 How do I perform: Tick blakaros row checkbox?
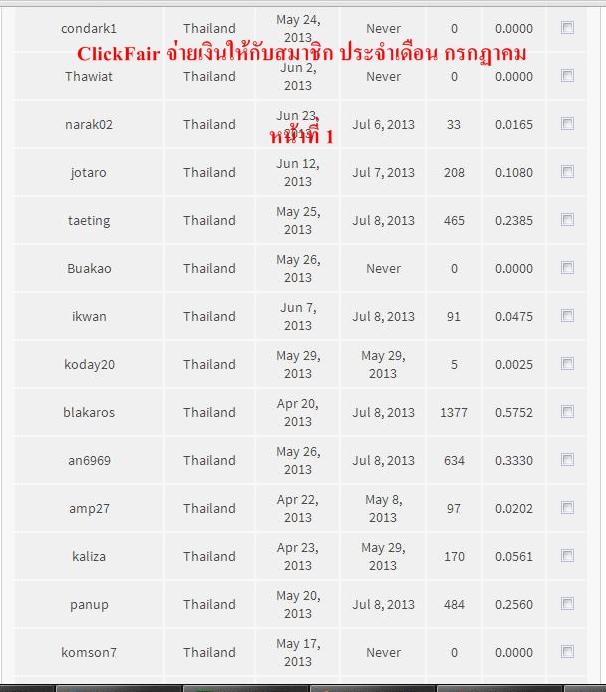[567, 412]
